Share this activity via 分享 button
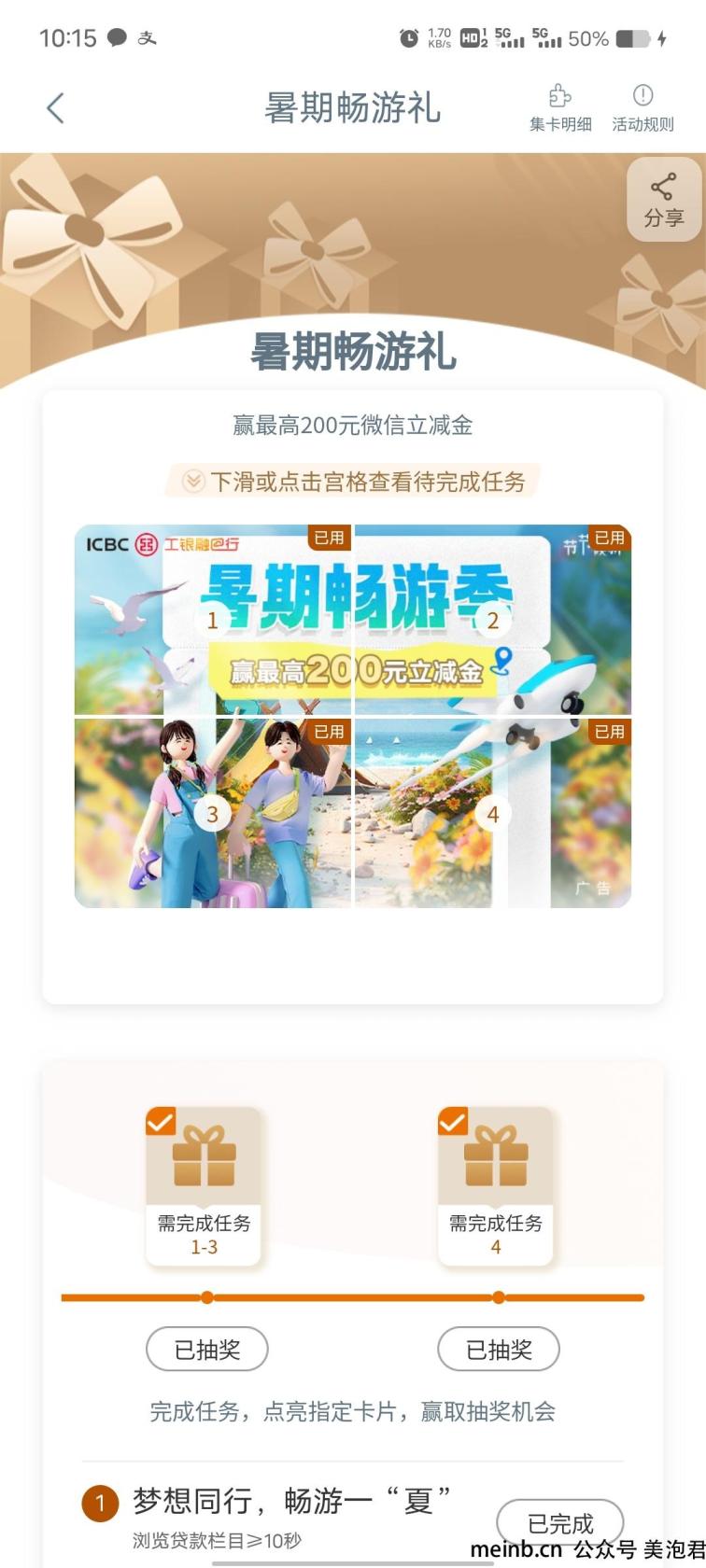Screen dimensions: 706x1568 coord(664,200)
